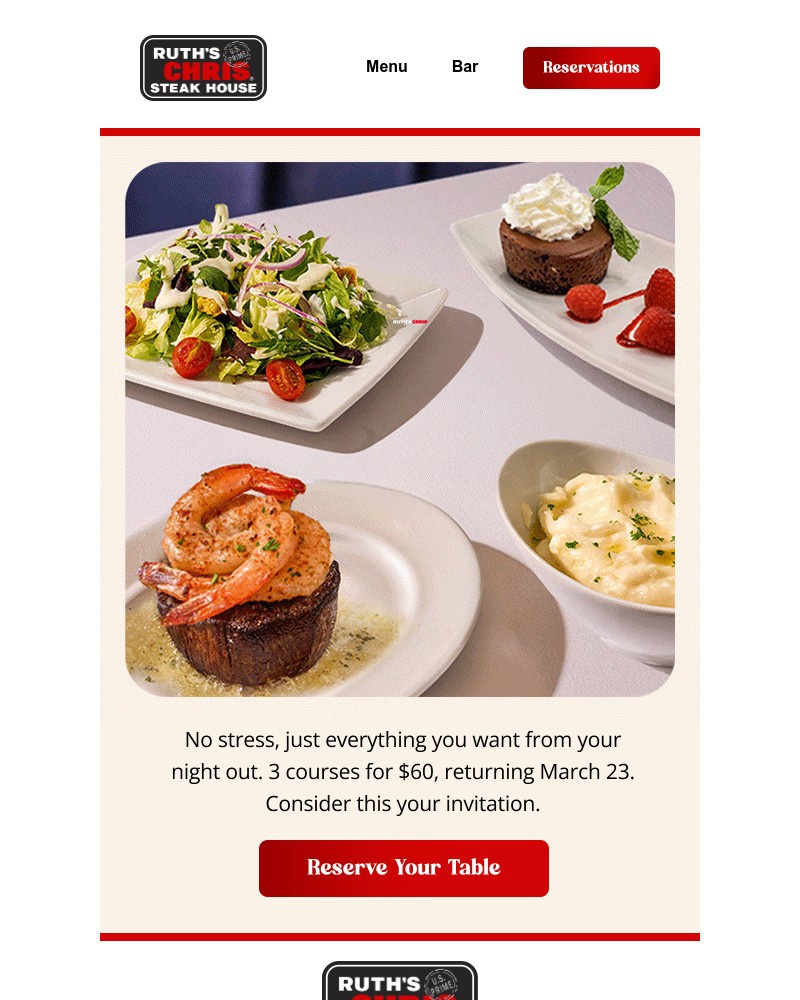This screenshot has height=1000, width=800.
Task: Click the hero food photo
Action: tap(400, 430)
